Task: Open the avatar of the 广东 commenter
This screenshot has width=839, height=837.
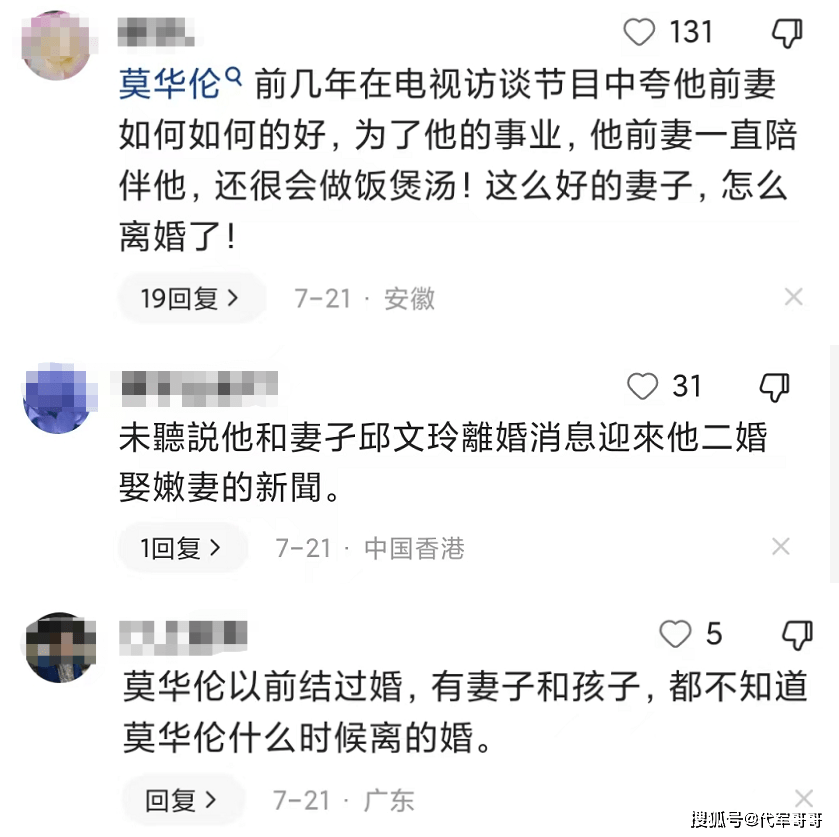Action: pyautogui.click(x=59, y=647)
